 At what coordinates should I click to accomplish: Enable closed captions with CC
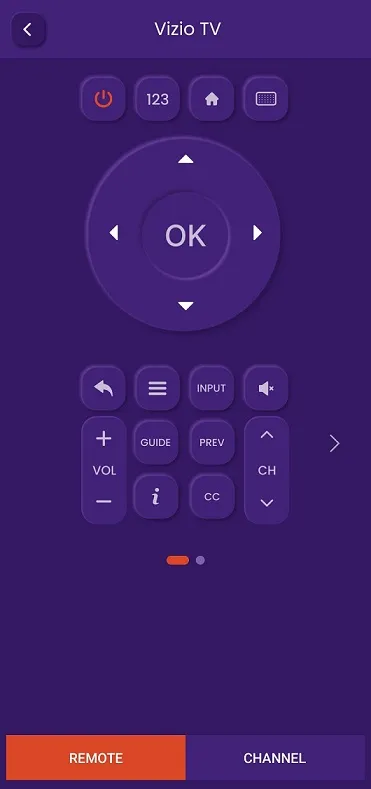pos(212,497)
